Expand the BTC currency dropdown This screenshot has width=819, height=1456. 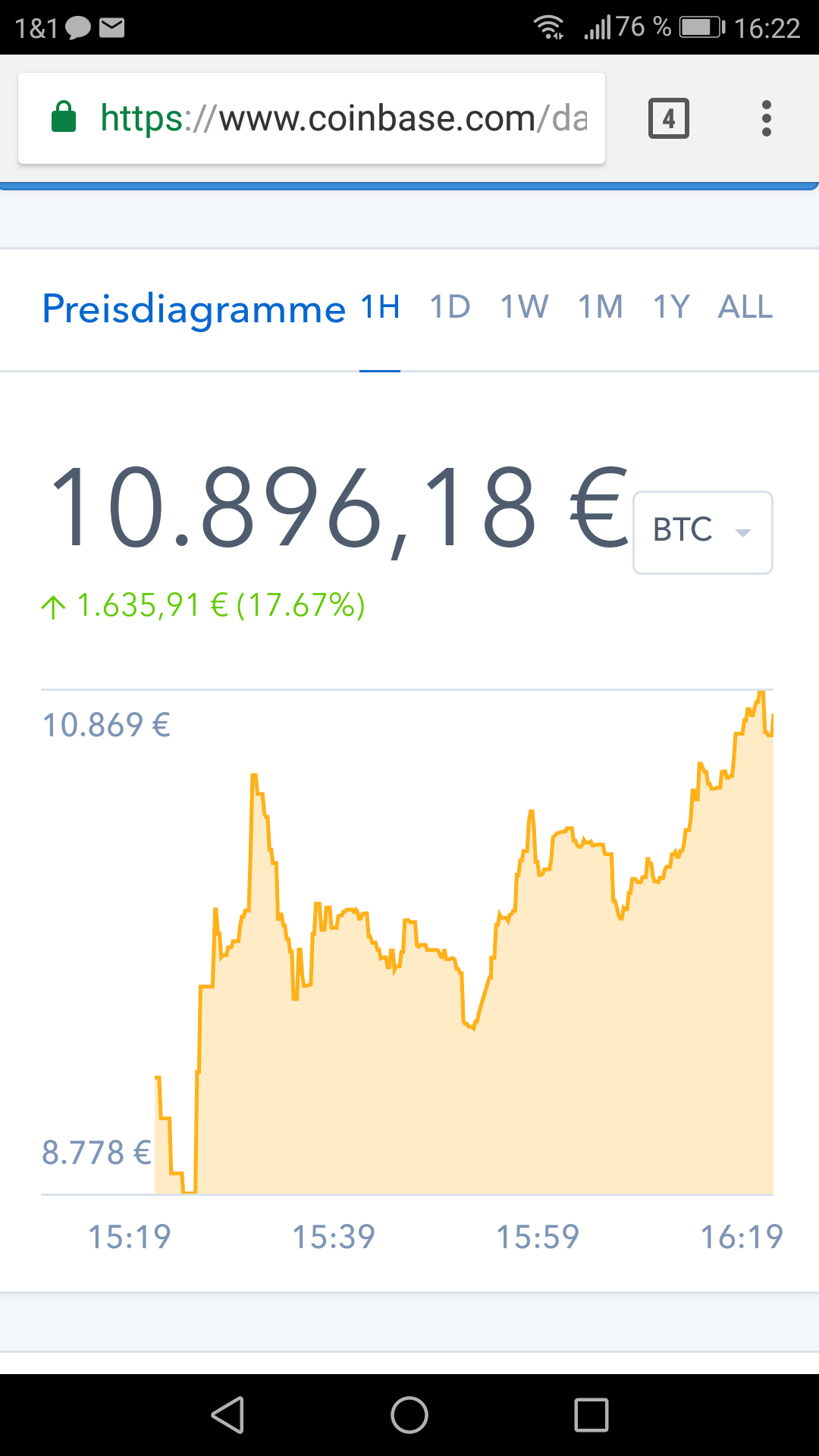pyautogui.click(x=703, y=532)
